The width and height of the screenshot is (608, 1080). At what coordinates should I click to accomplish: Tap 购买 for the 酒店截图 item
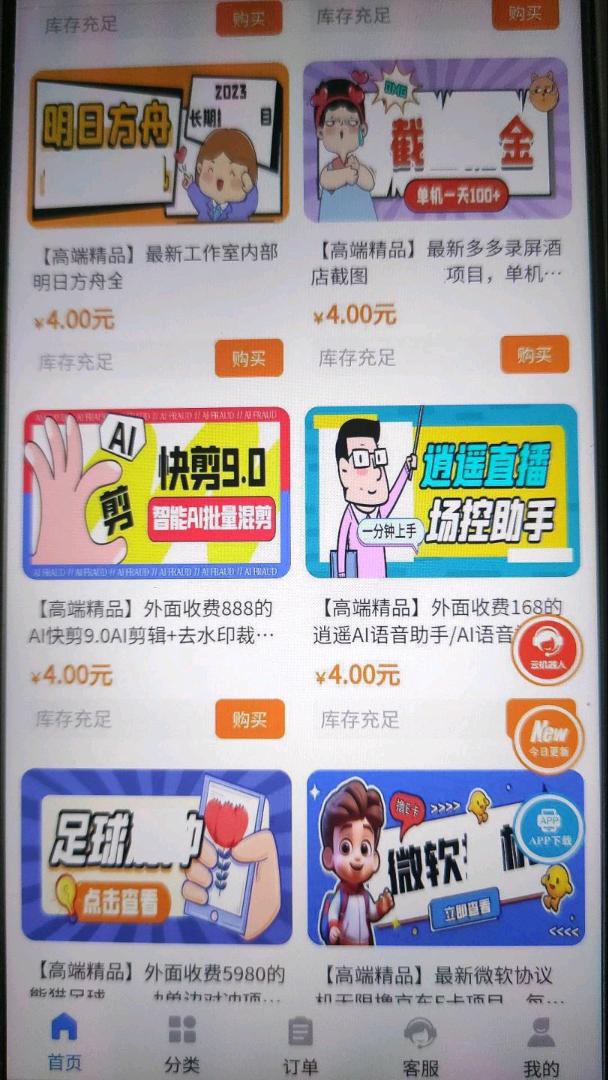point(534,354)
